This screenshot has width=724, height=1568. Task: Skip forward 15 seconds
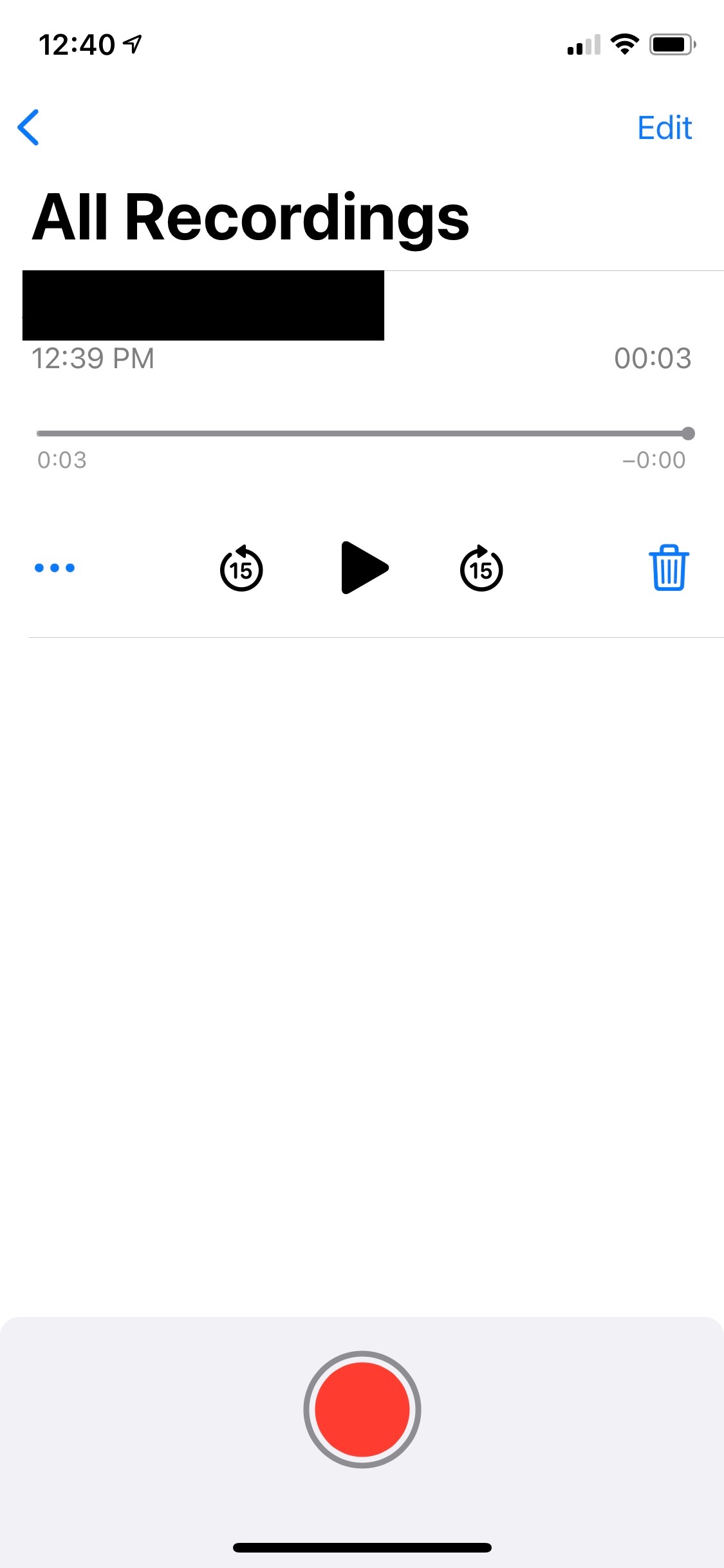tap(481, 569)
